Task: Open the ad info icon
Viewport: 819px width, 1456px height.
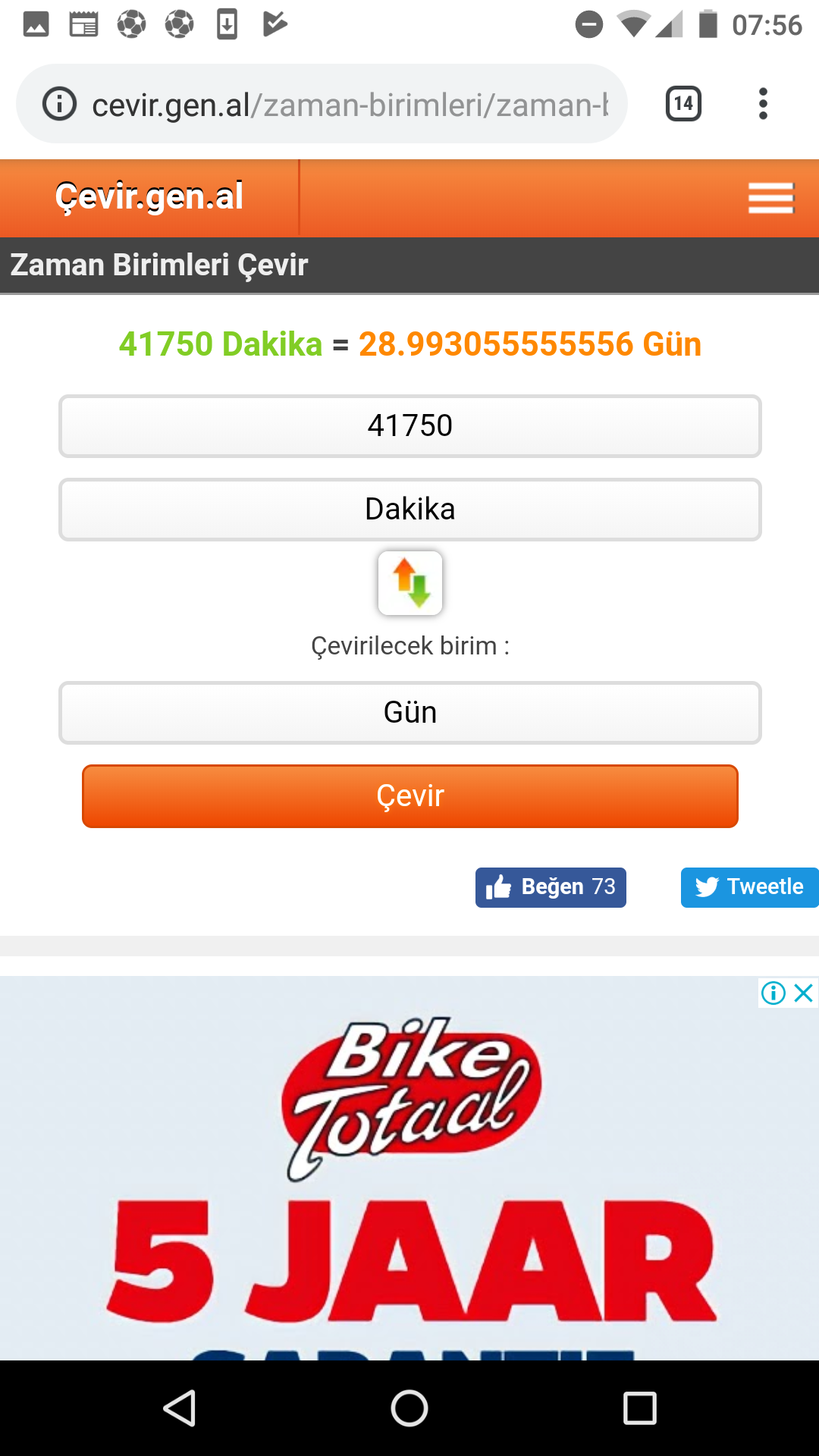Action: [773, 993]
